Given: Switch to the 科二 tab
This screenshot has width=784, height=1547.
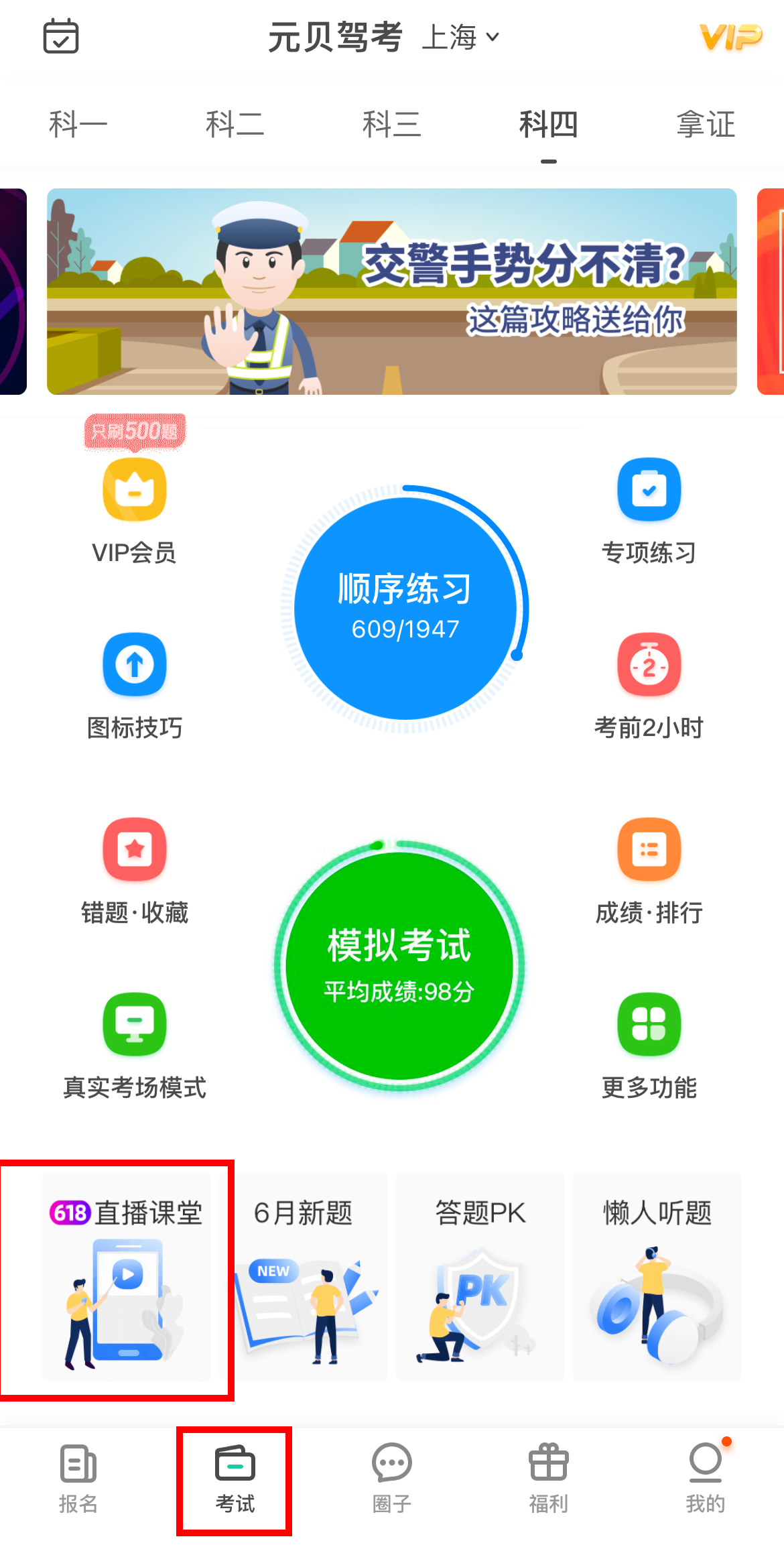Looking at the screenshot, I should (x=235, y=125).
